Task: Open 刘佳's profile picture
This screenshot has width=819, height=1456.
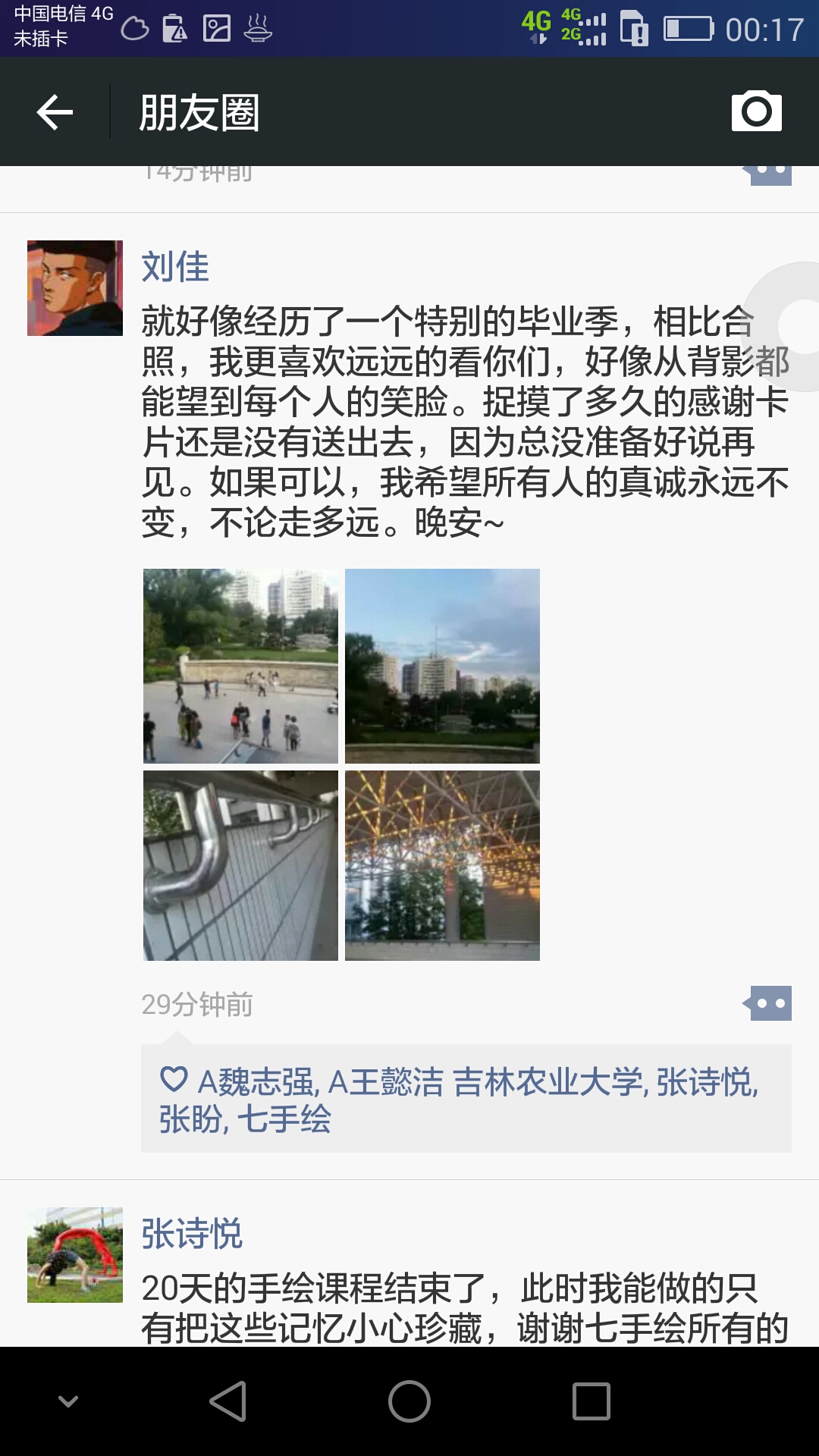Action: coord(75,288)
